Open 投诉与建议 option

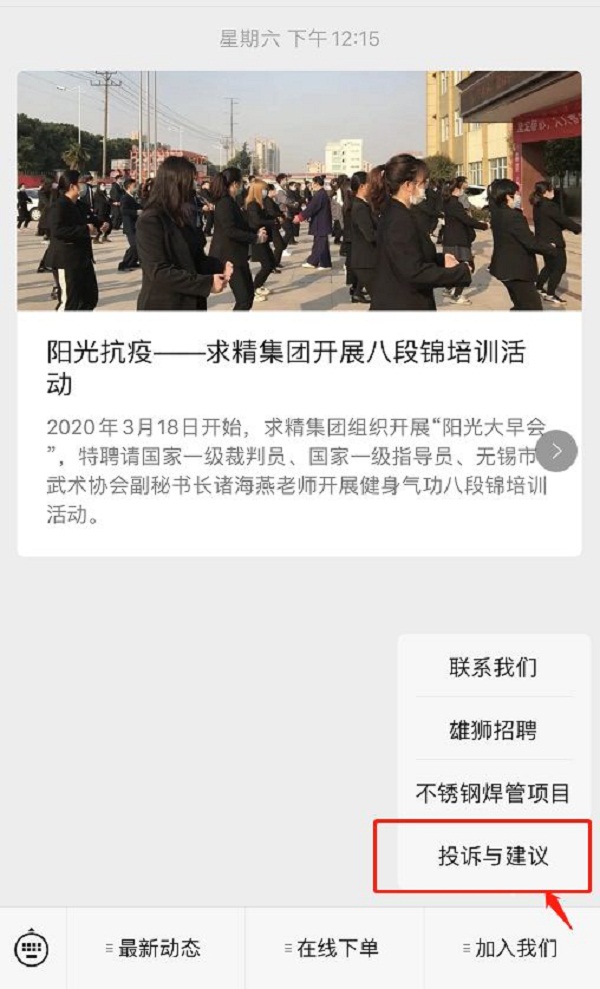click(x=493, y=857)
